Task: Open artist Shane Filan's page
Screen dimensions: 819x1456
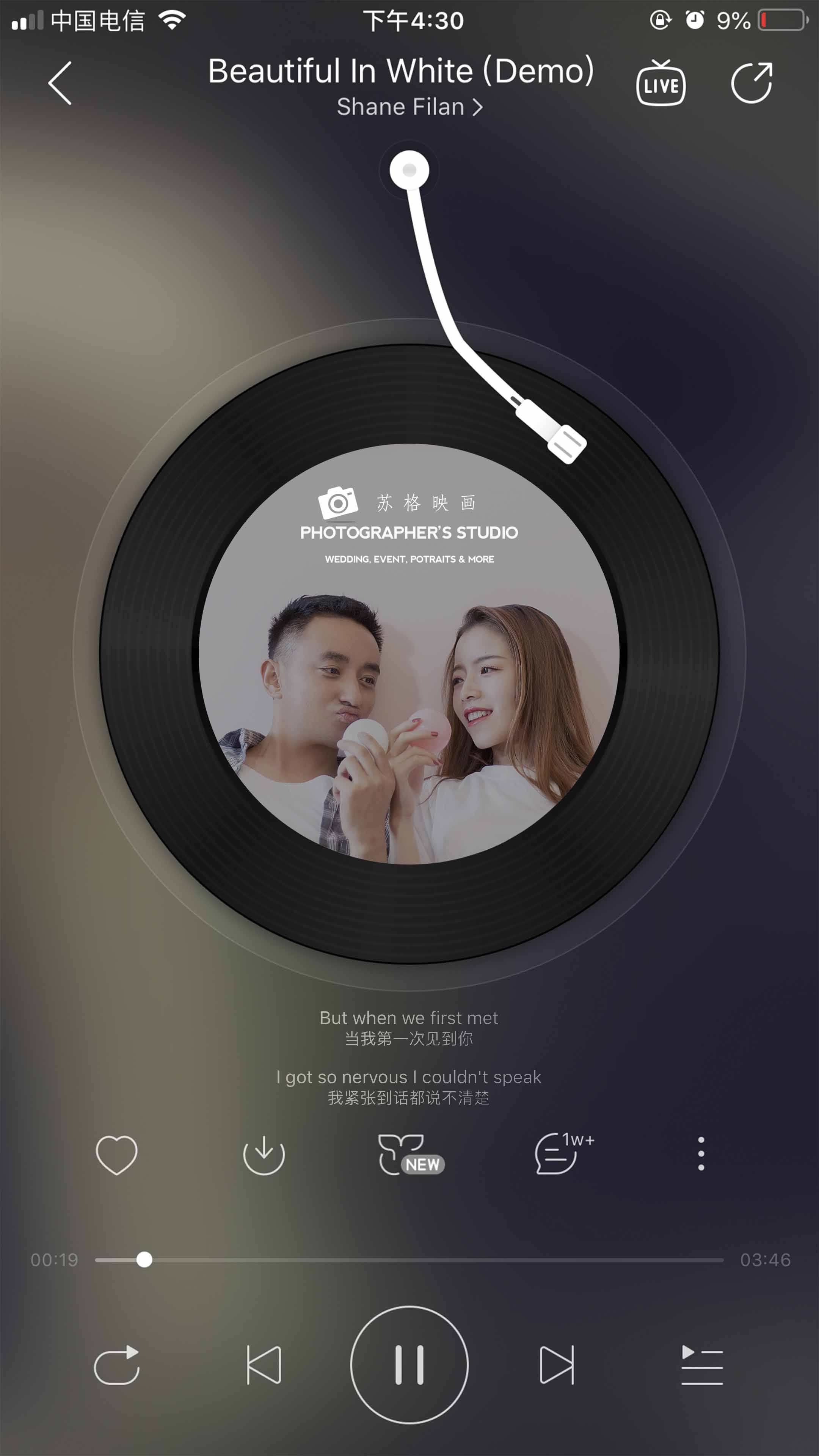Action: tap(409, 107)
